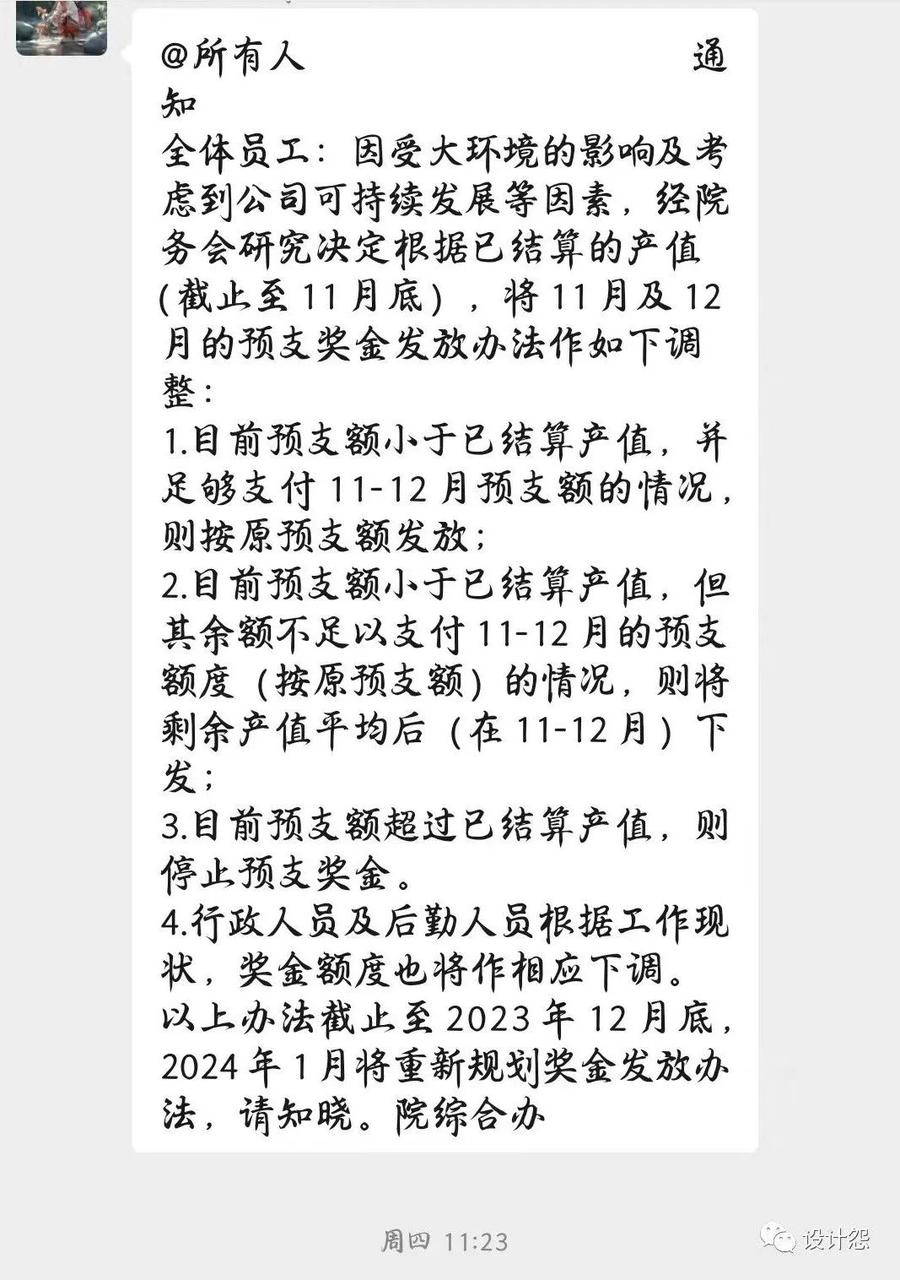This screenshot has height=1280, width=900.
Task: Click the phrase 截止至 11 月底
Action: click(280, 295)
